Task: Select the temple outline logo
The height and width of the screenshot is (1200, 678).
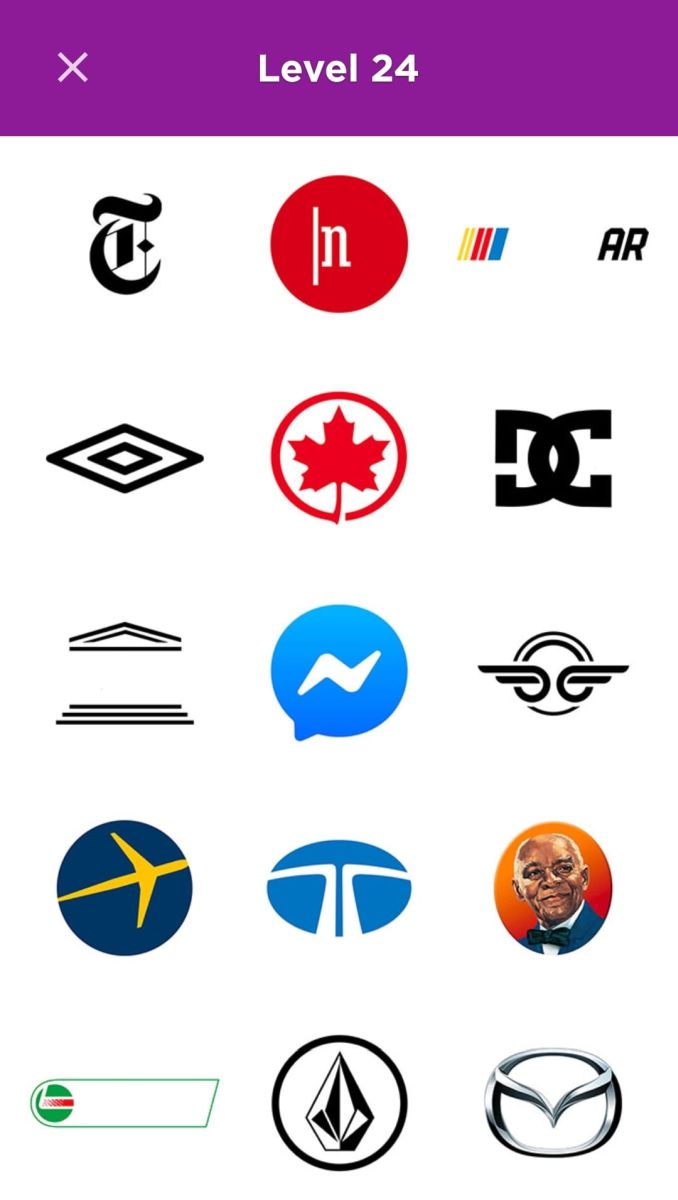Action: 125,673
